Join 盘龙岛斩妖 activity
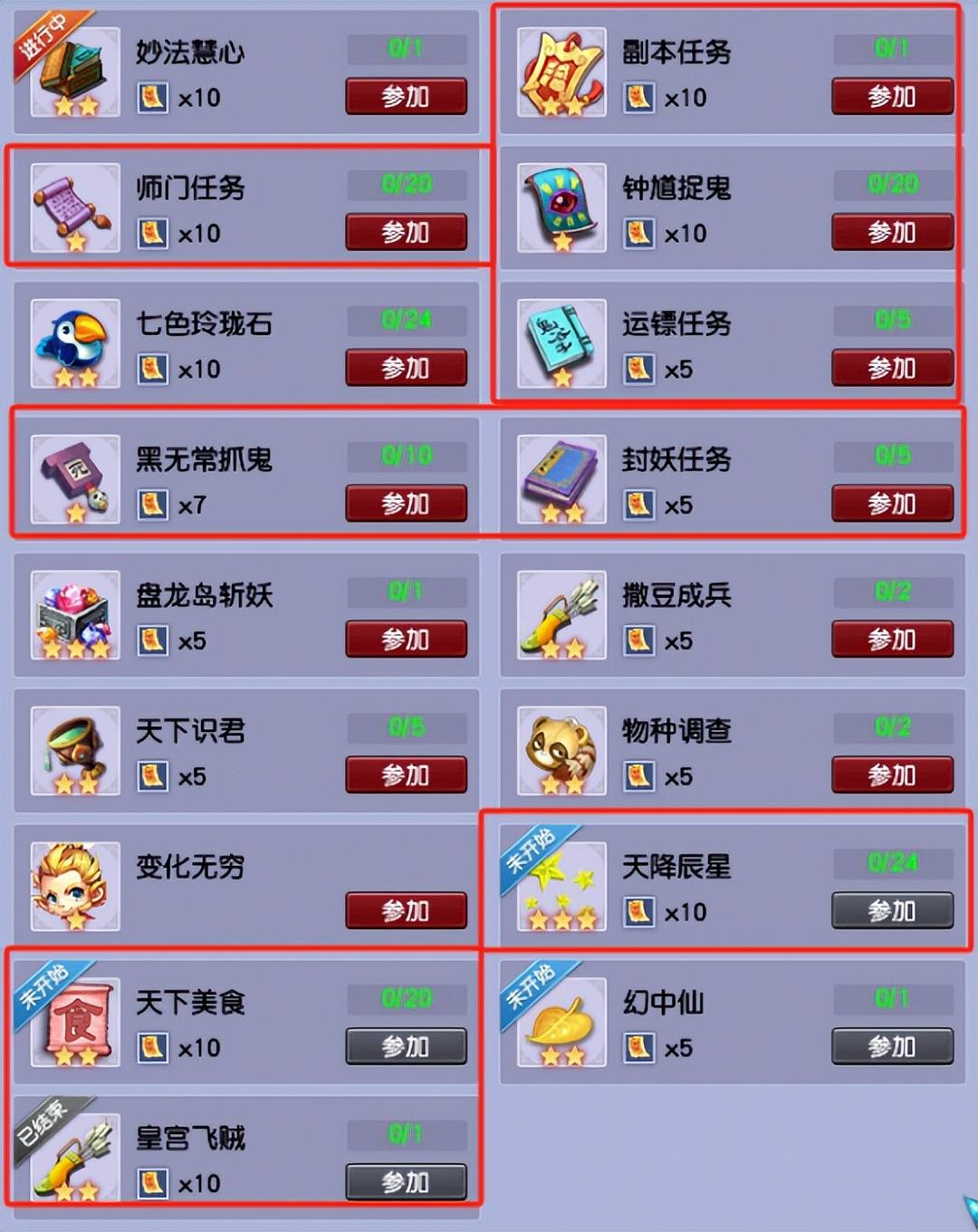Viewport: 978px width, 1232px height. 406,640
